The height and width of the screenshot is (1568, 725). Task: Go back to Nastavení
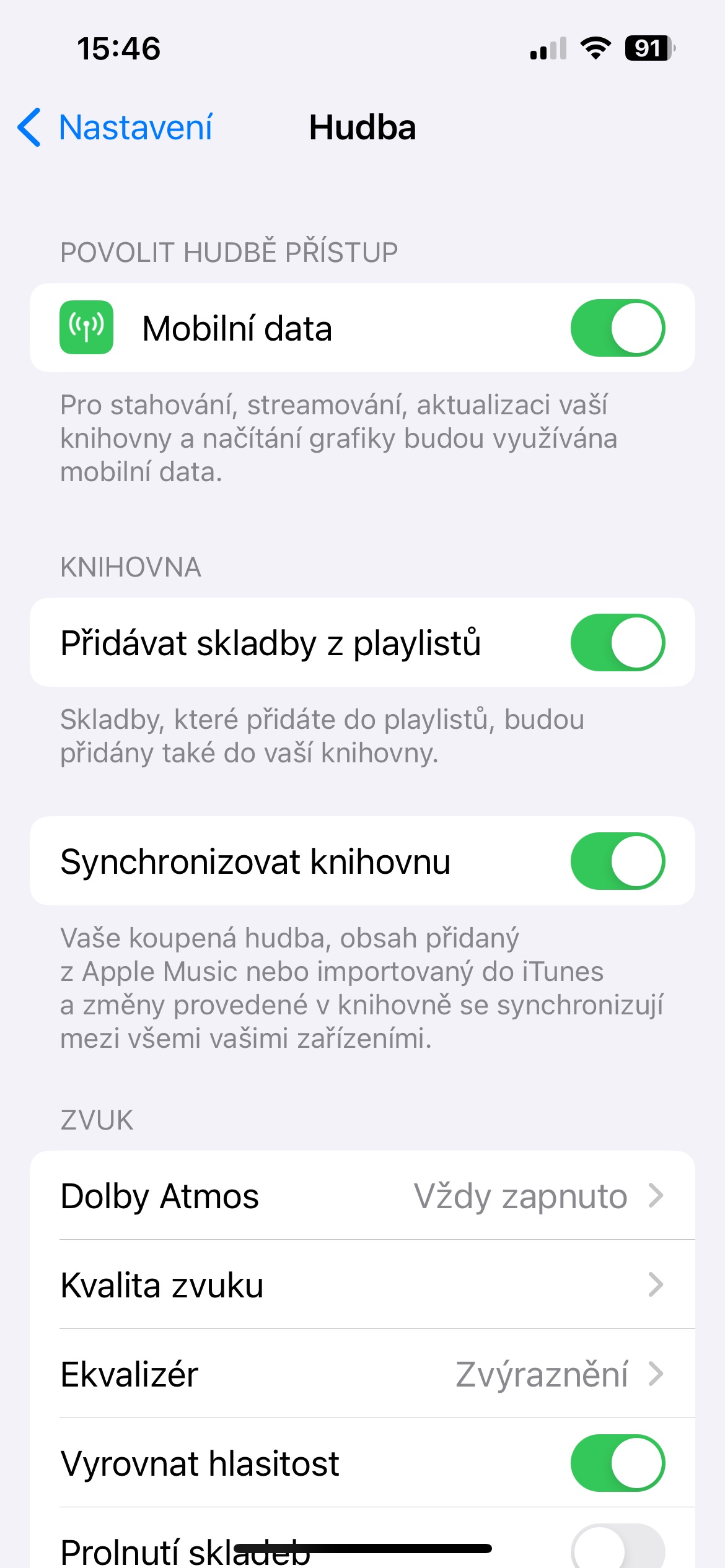pyautogui.click(x=116, y=128)
